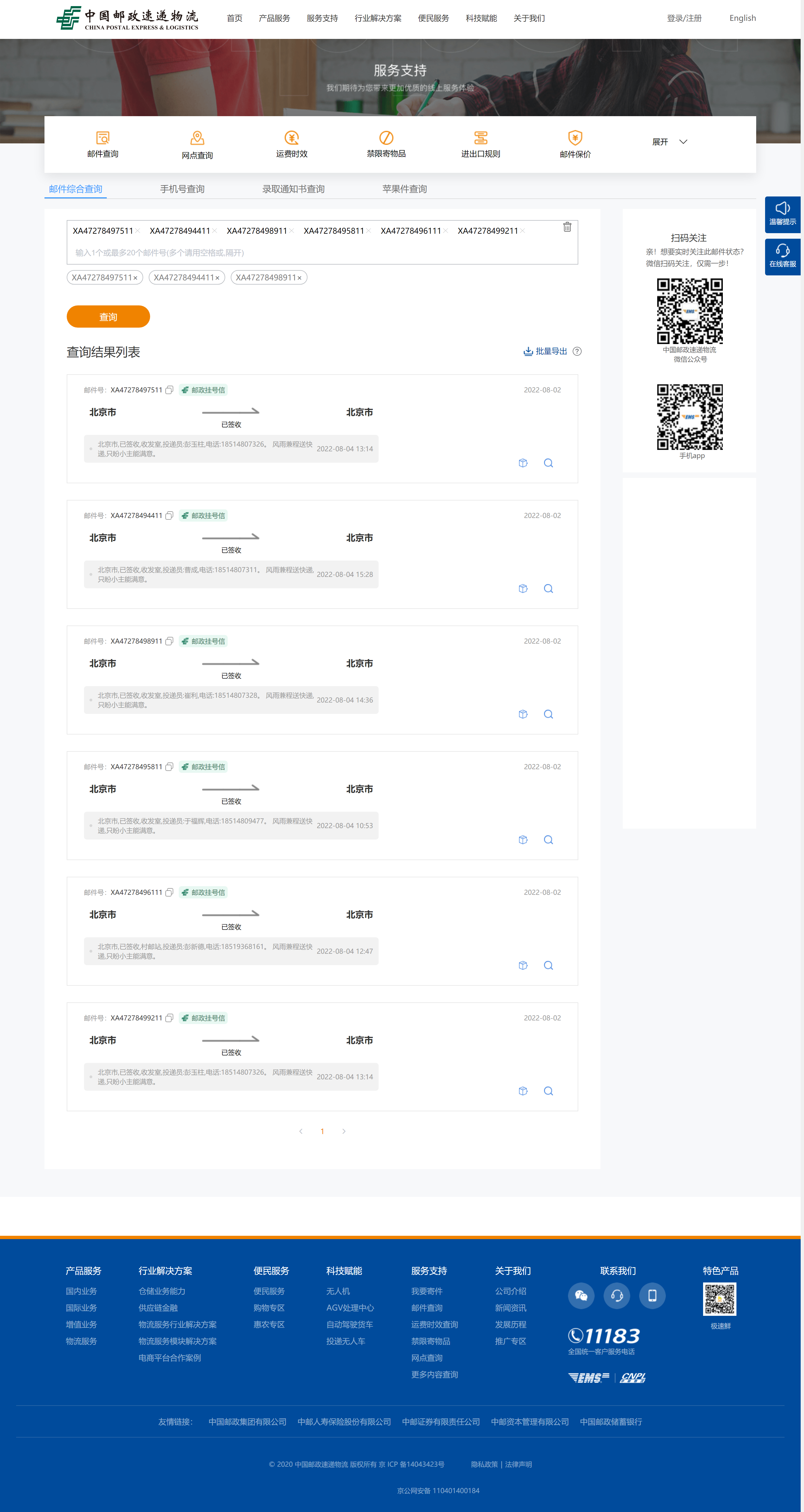Expand the 展开 service menu
This screenshot has height=1512, width=804.
(x=669, y=141)
